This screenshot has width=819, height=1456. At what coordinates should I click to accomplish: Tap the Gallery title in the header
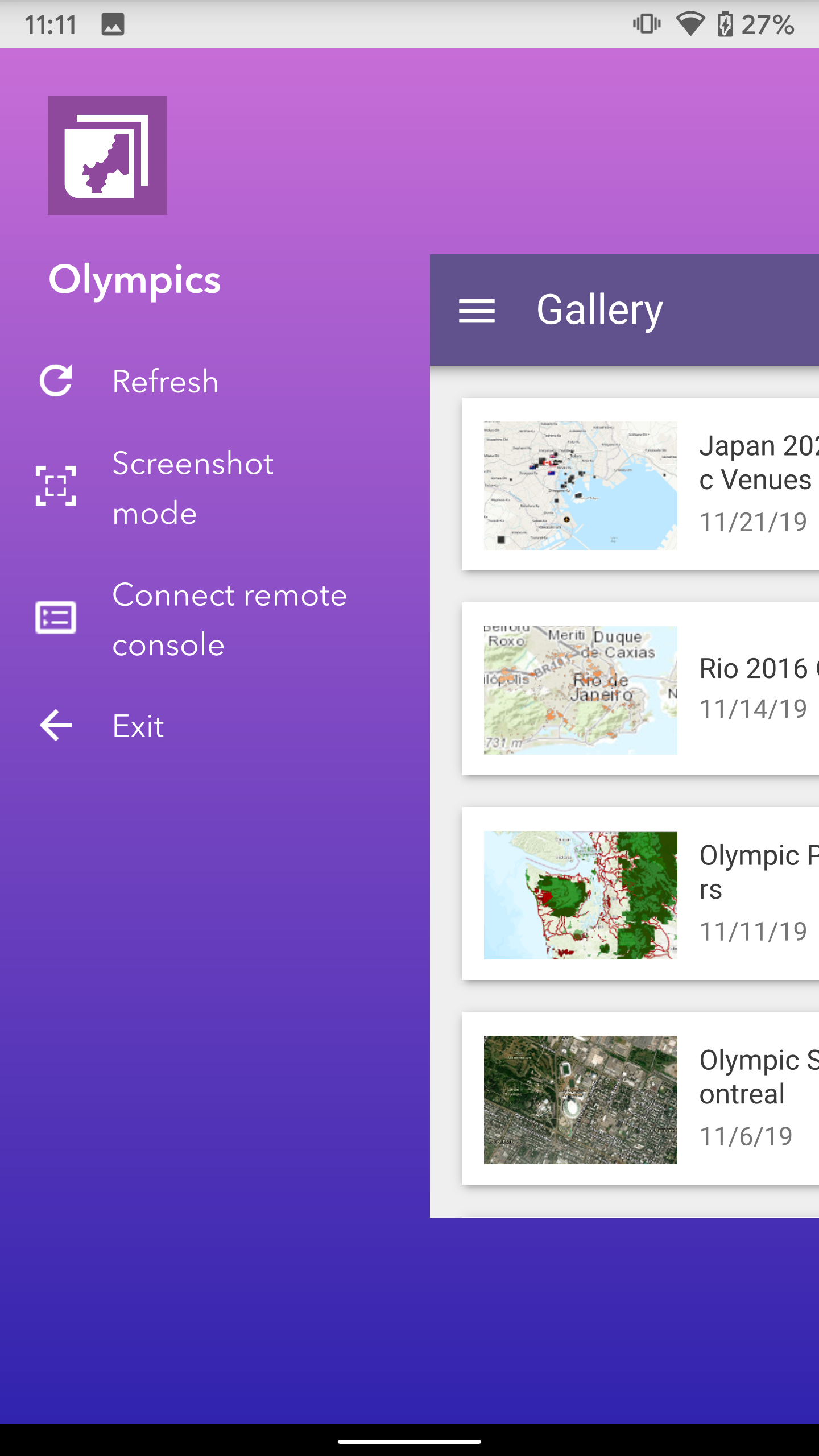[598, 310]
